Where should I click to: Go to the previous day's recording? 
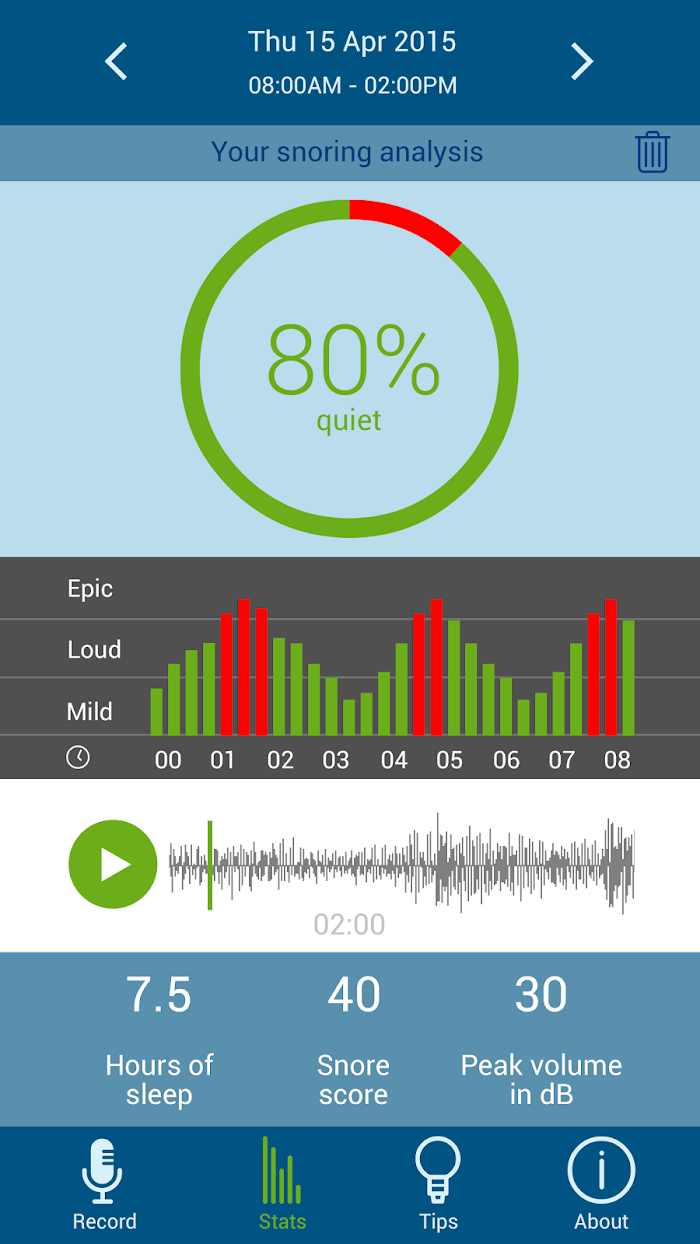tap(117, 61)
